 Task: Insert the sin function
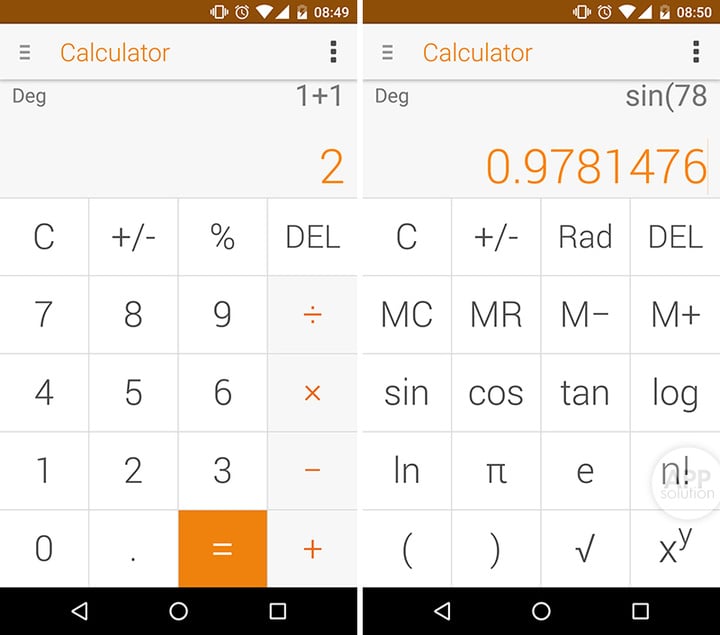click(406, 393)
